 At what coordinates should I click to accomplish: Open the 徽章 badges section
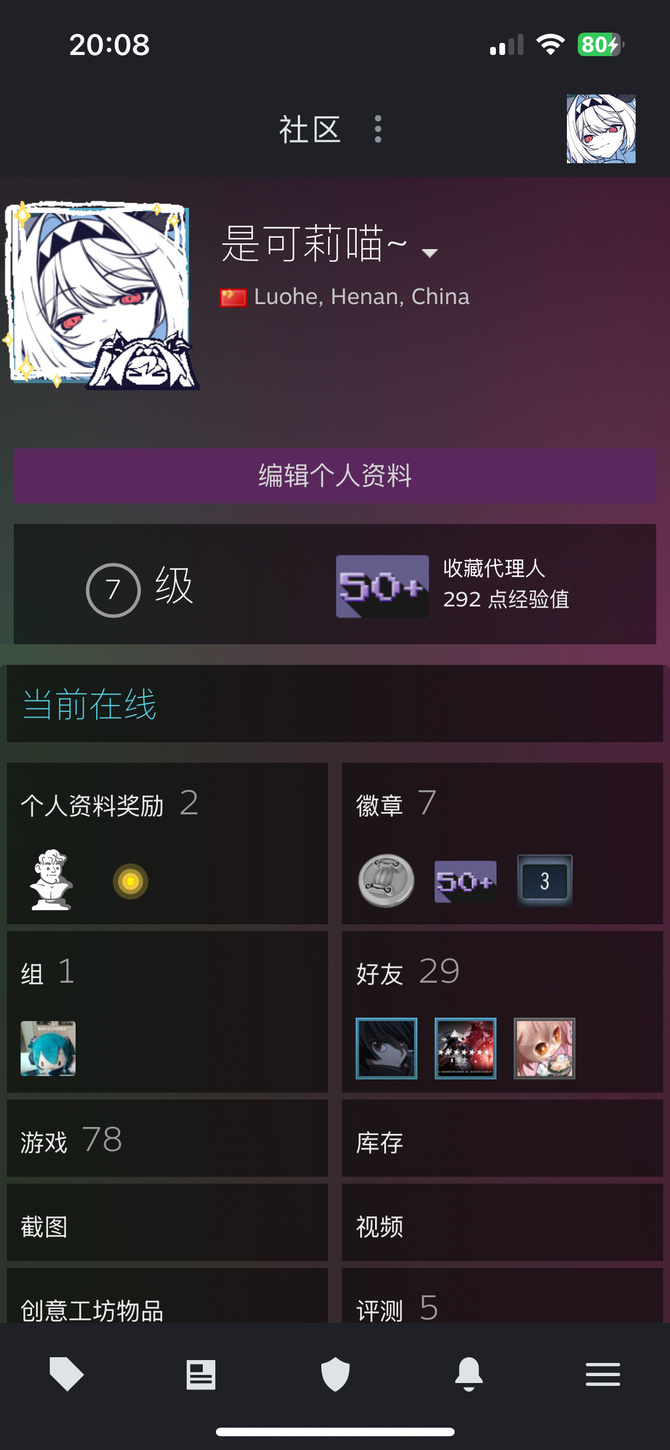point(380,805)
